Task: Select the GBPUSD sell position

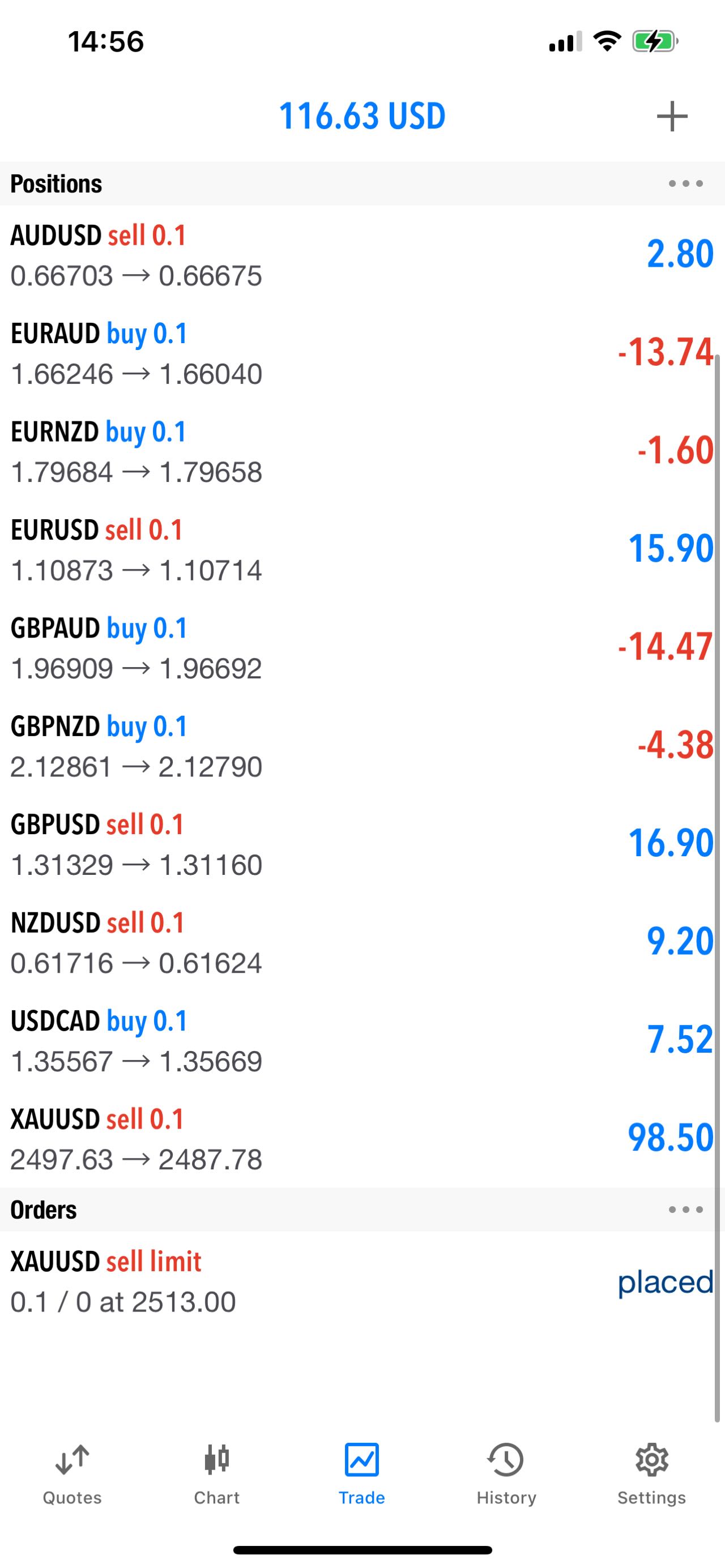Action: 362,844
